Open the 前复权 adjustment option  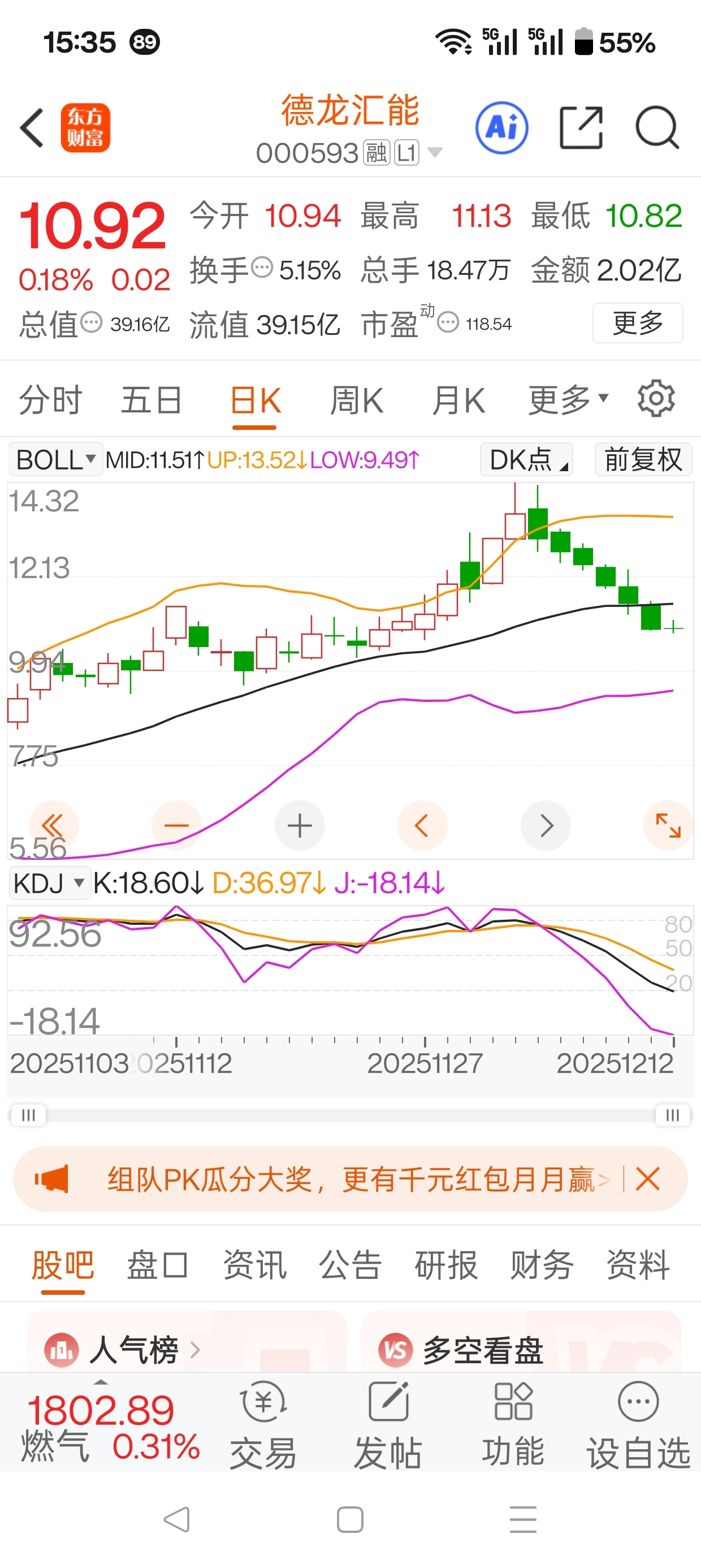[643, 459]
